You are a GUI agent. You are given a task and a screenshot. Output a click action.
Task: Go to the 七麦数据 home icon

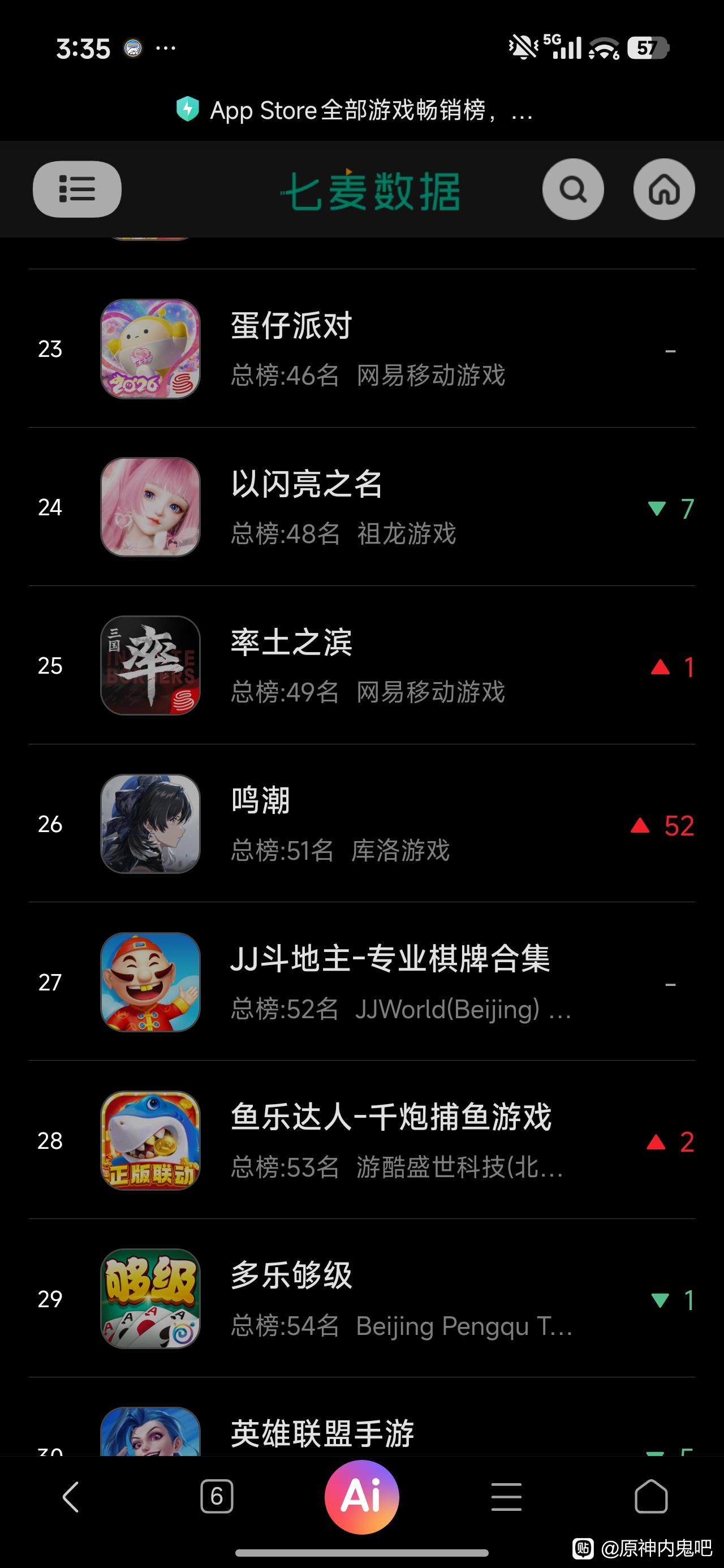(x=663, y=189)
